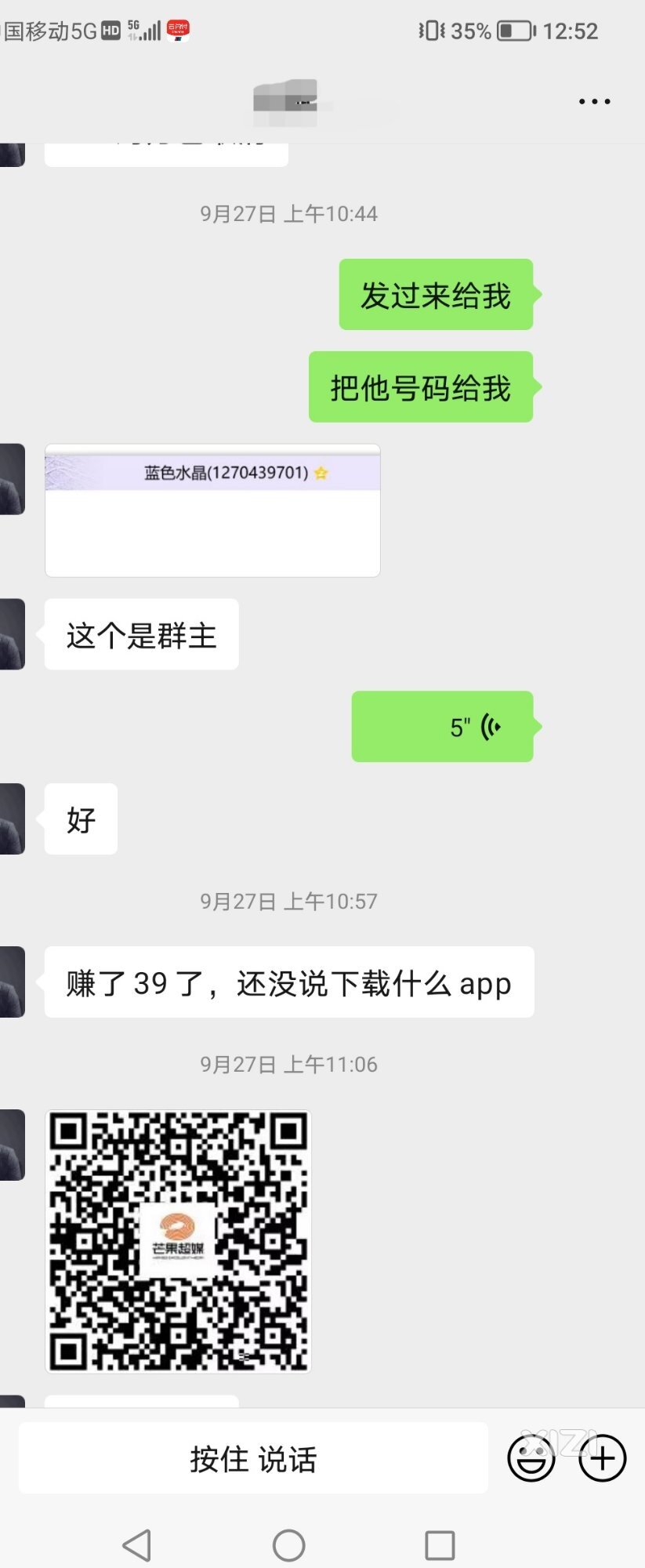Tap the 按住 说话 hold-to-talk button
This screenshot has height=1568, width=645.
tap(253, 1458)
